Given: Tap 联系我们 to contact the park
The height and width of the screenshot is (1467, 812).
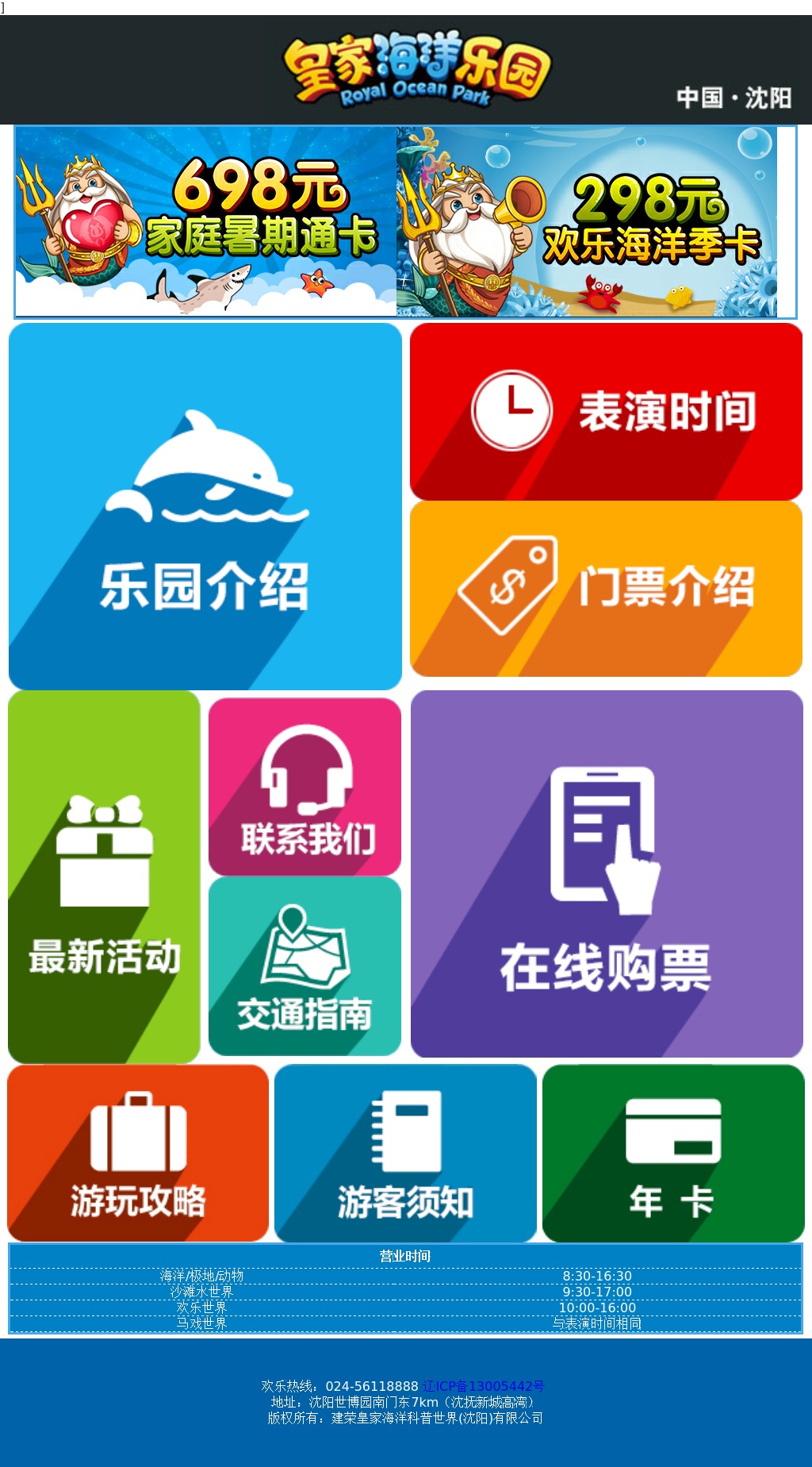Looking at the screenshot, I should [x=304, y=787].
